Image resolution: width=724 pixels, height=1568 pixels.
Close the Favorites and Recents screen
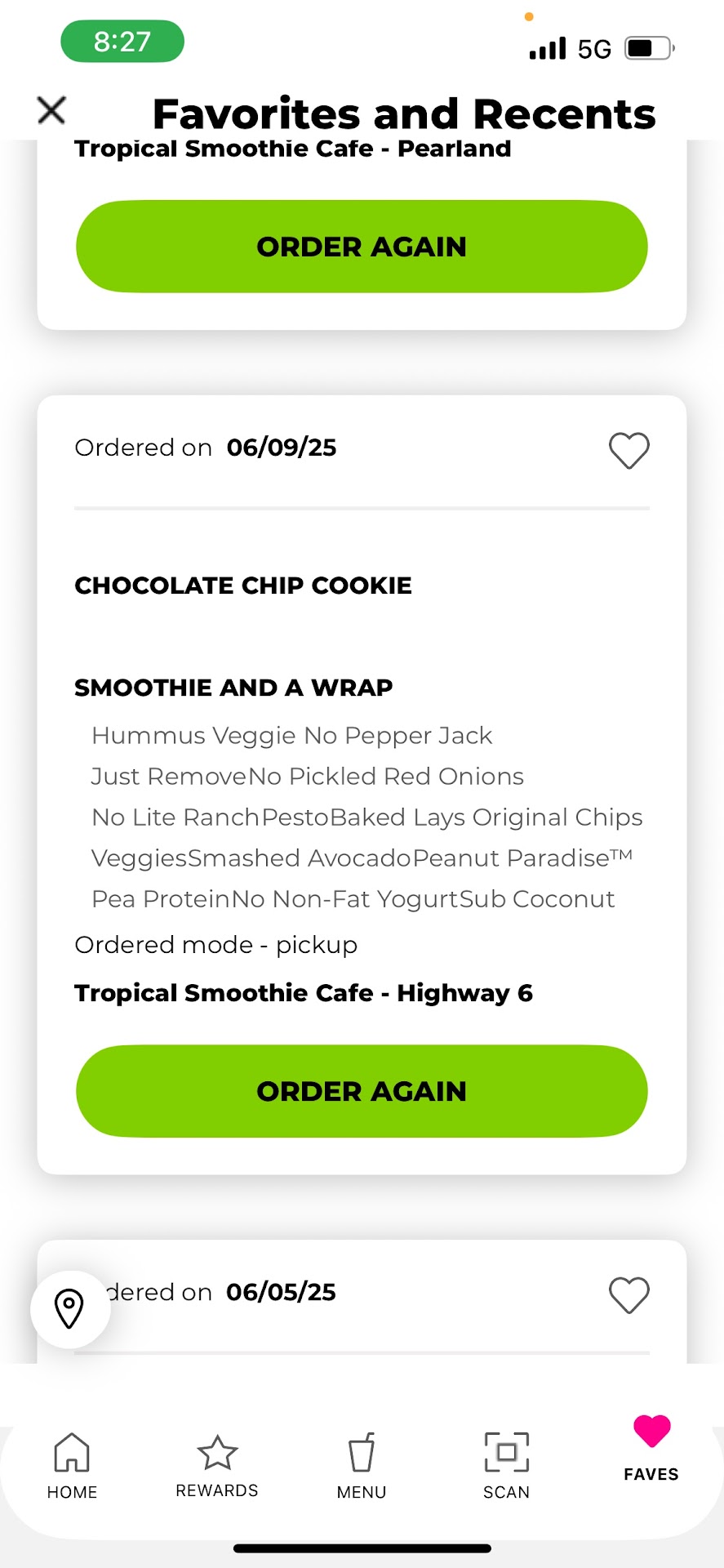51,110
